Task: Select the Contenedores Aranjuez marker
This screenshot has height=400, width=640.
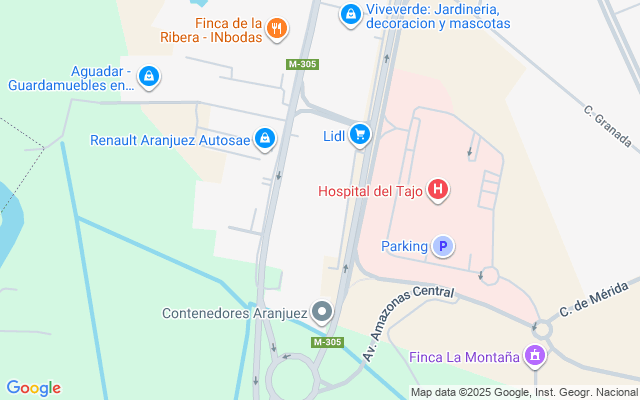Action: coord(321,313)
